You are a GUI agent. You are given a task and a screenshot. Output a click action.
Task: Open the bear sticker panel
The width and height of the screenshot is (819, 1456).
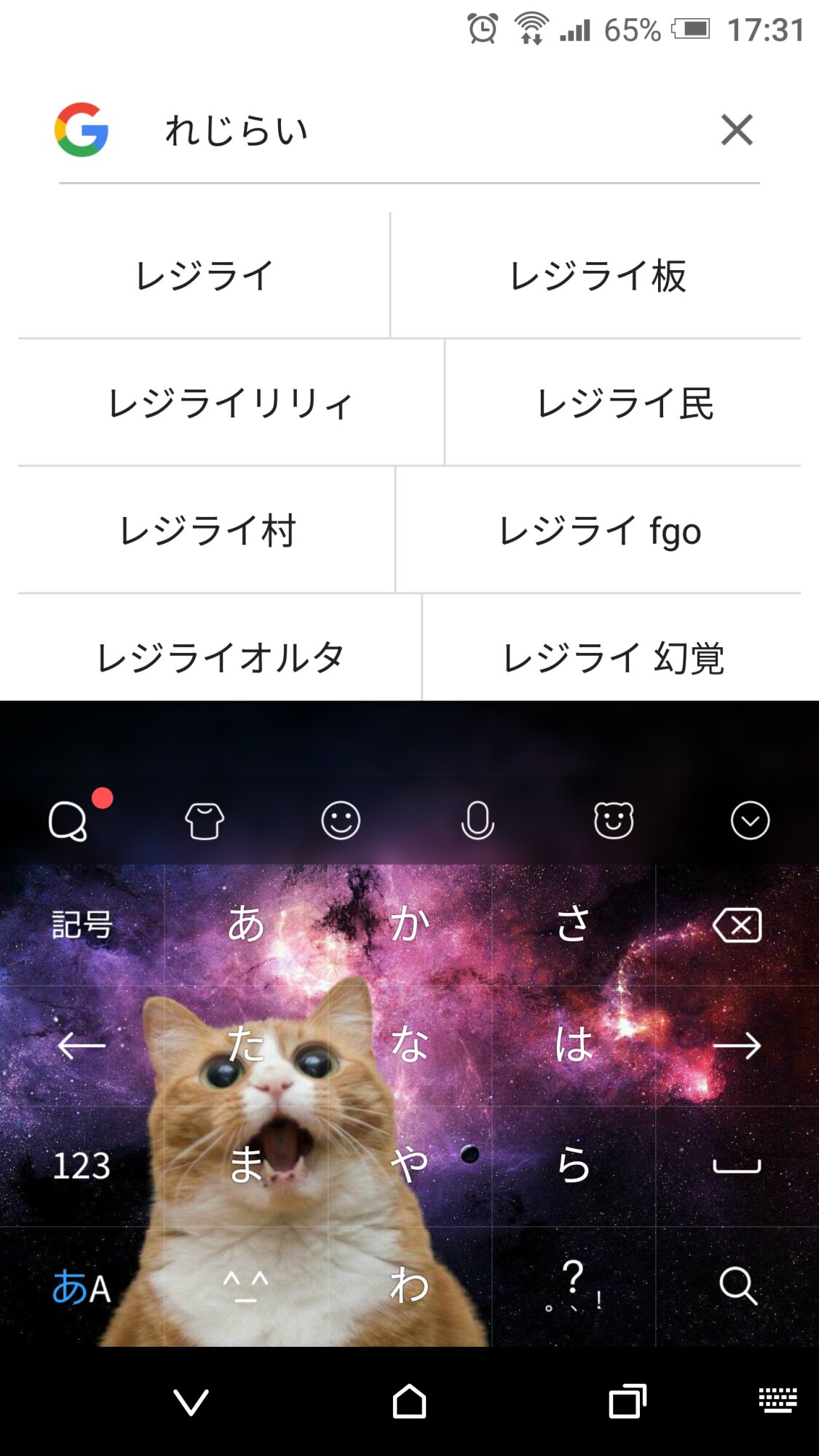tap(614, 821)
